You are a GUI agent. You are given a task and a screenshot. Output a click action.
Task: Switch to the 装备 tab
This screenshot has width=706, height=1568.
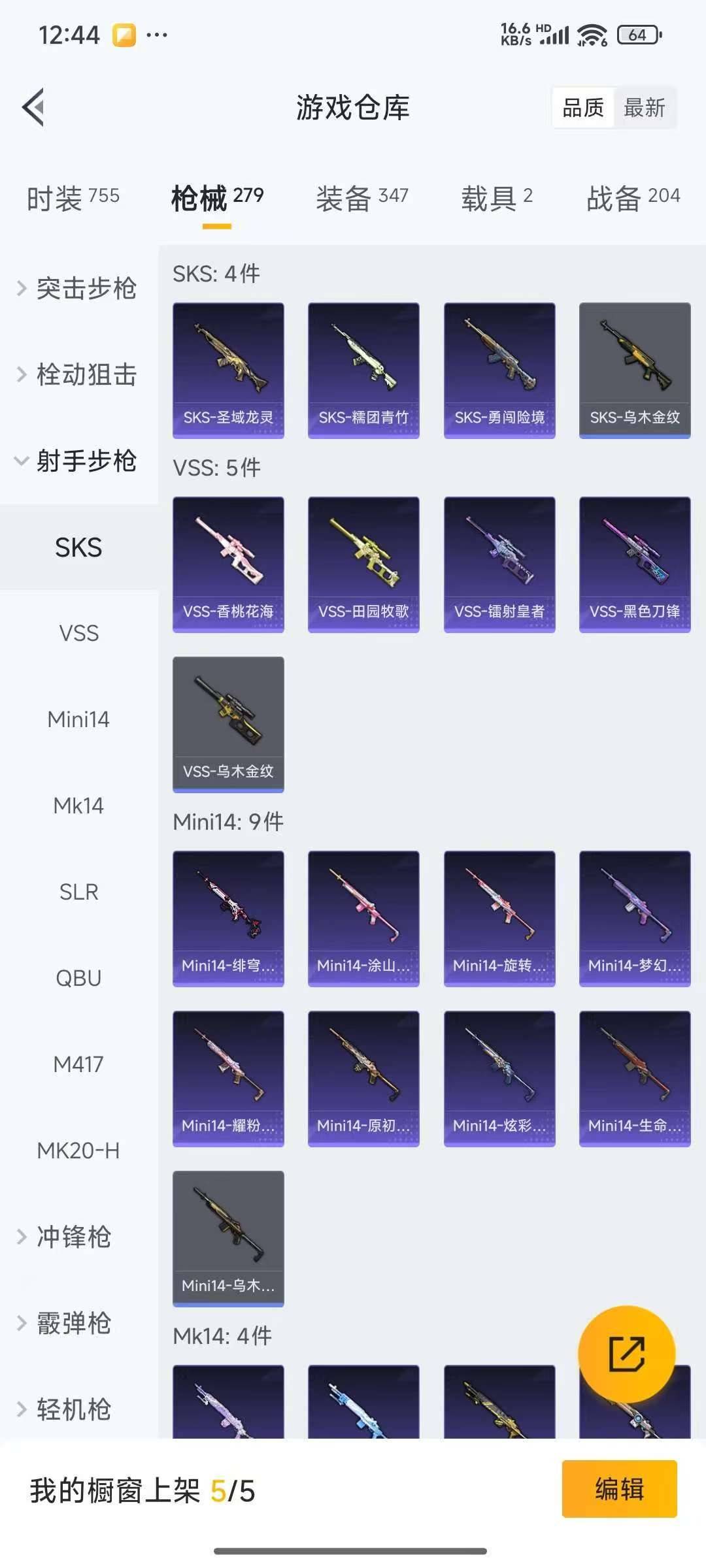pyautogui.click(x=362, y=198)
